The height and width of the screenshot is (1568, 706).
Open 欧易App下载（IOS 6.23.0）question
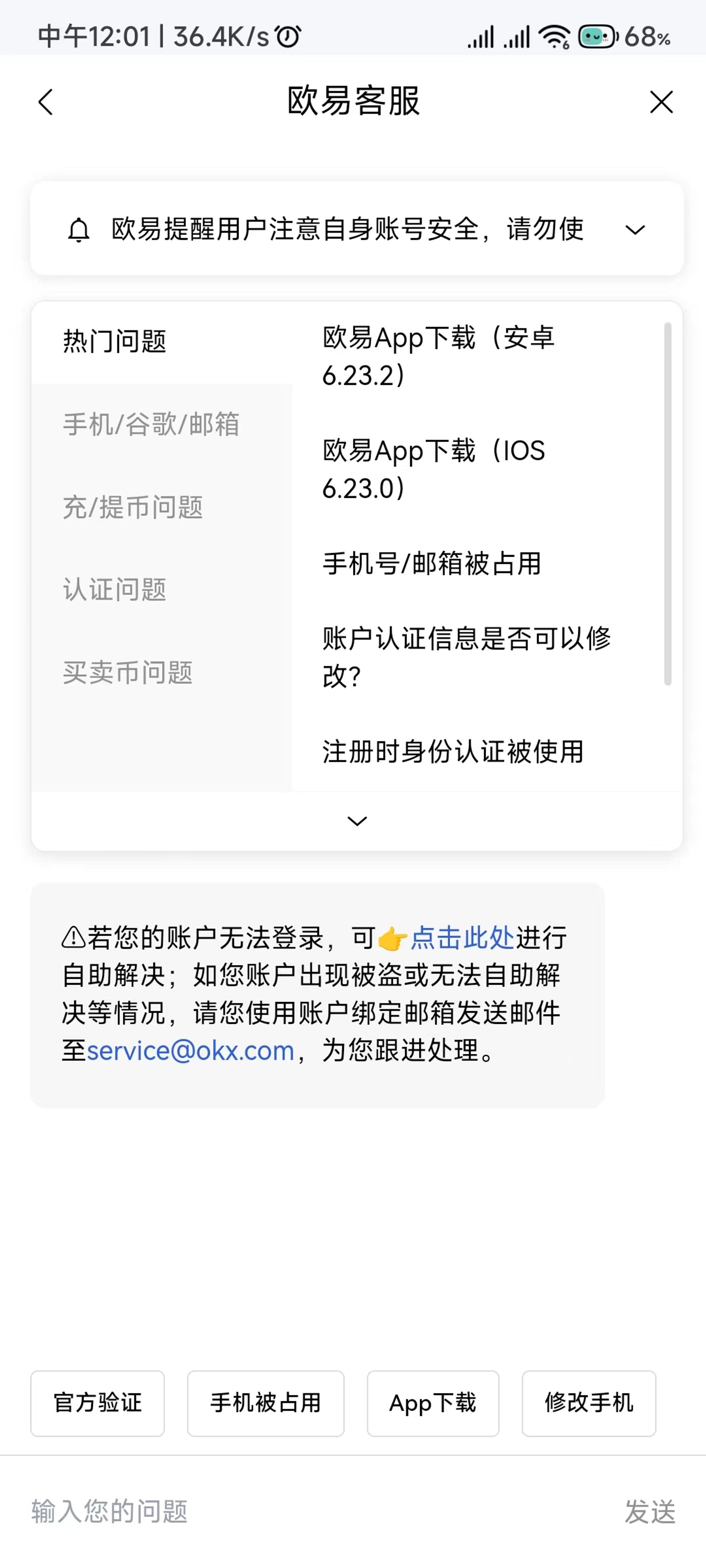[433, 469]
